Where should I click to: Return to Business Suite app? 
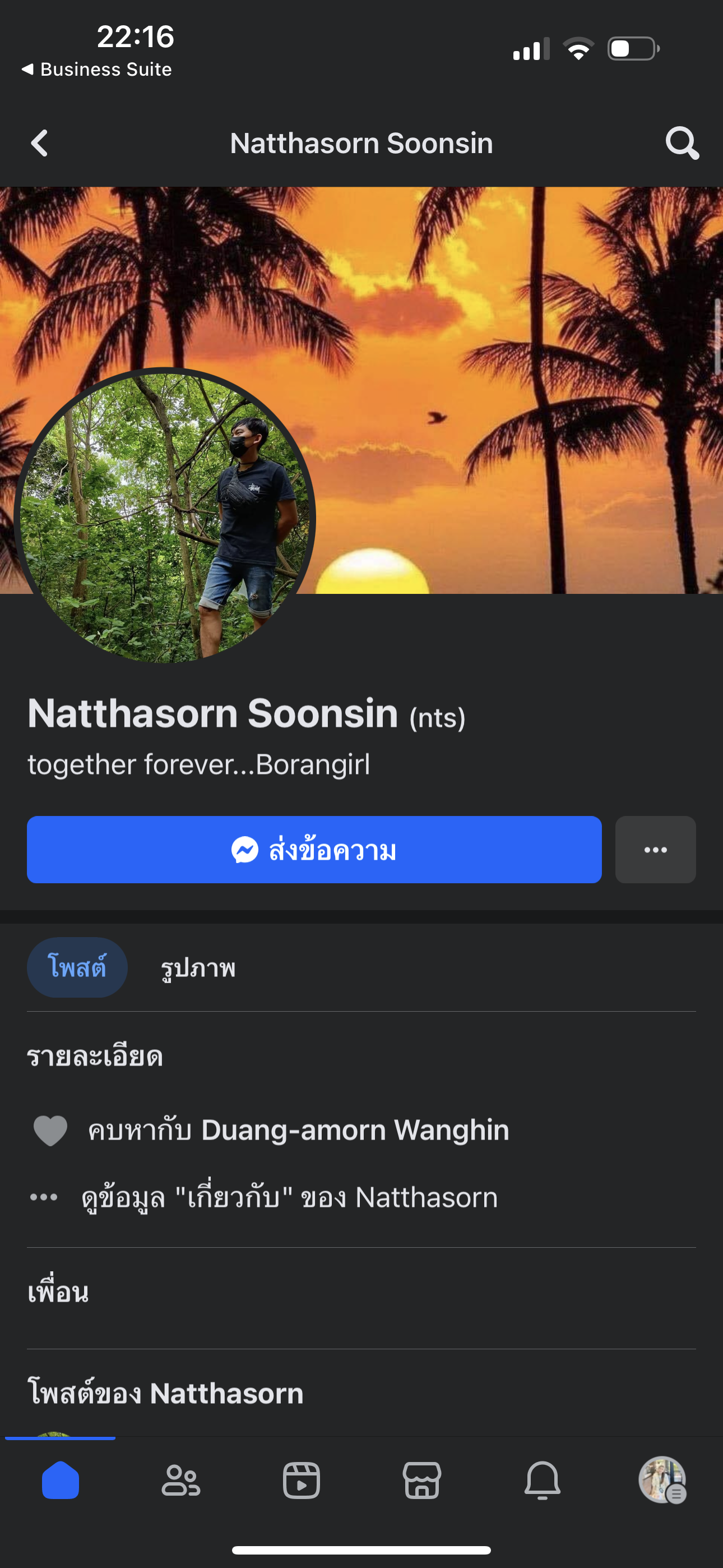(98, 70)
